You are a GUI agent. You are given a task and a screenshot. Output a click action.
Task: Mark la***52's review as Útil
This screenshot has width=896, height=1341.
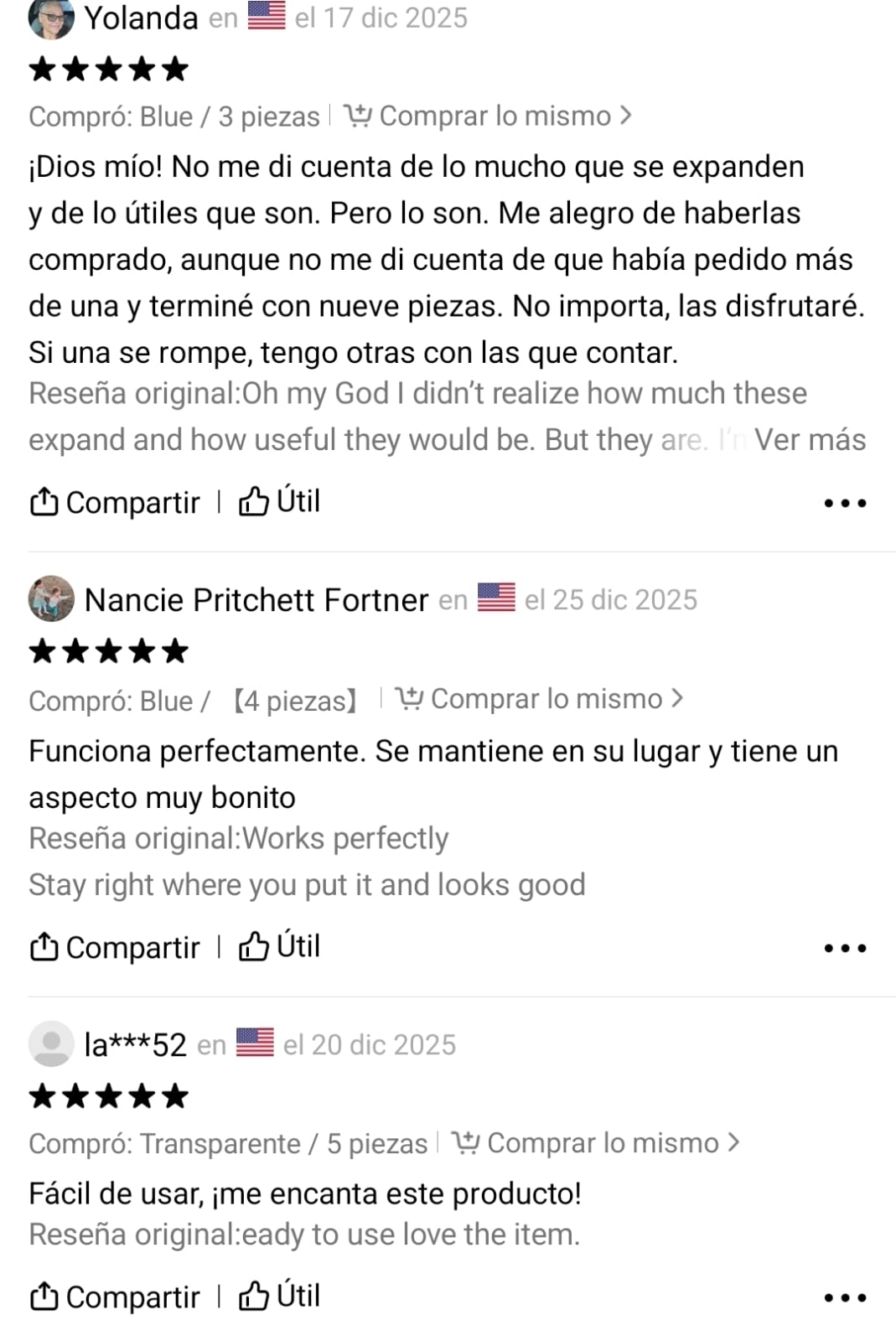280,1296
